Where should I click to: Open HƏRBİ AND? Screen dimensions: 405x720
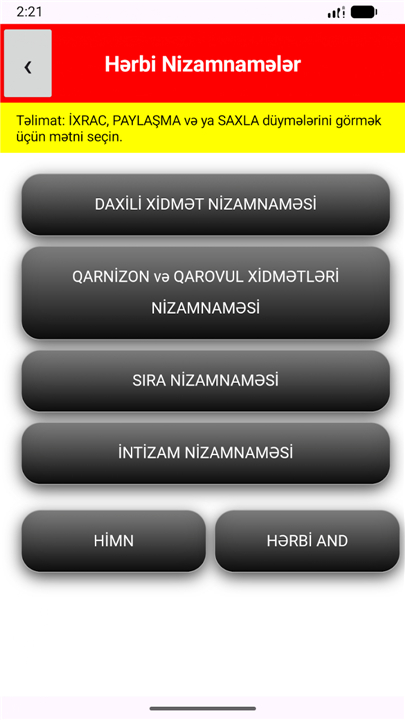point(307,541)
